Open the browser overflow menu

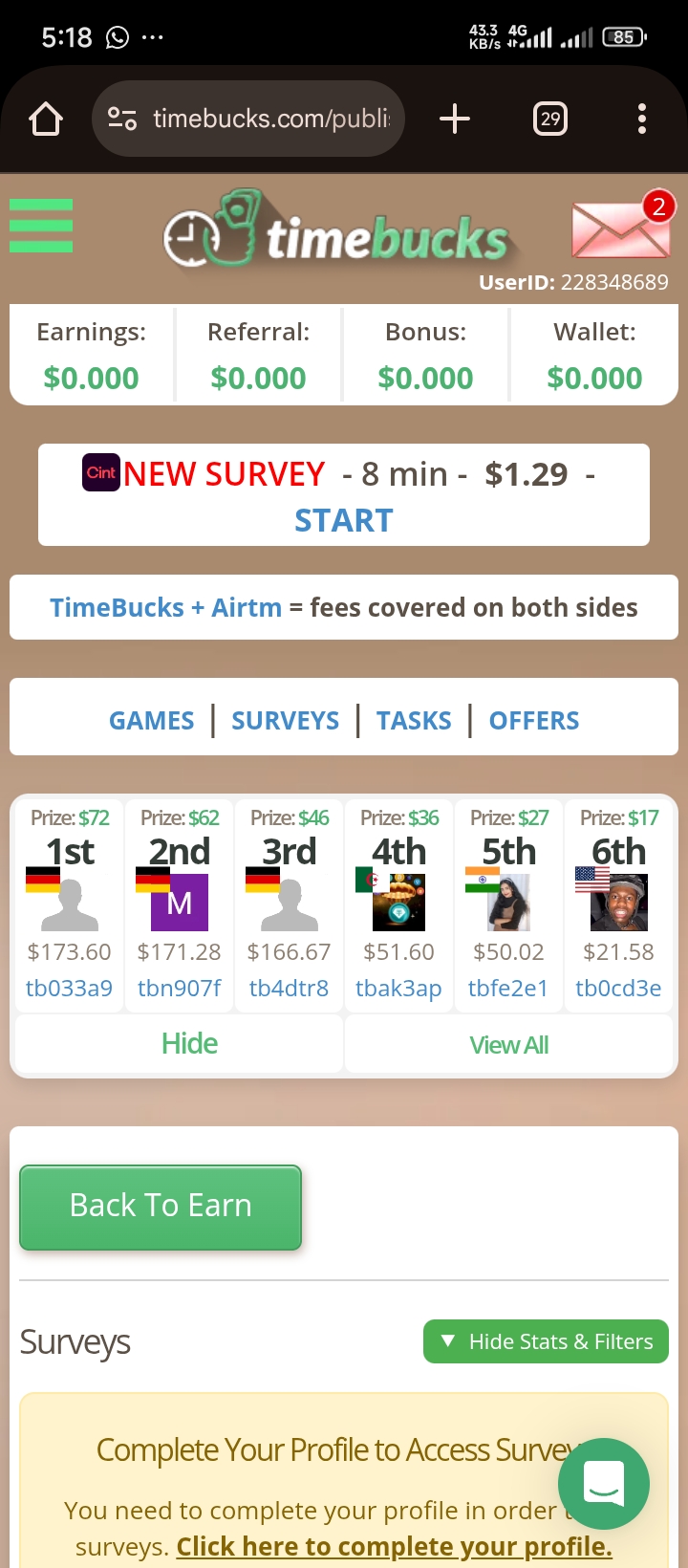[x=642, y=120]
